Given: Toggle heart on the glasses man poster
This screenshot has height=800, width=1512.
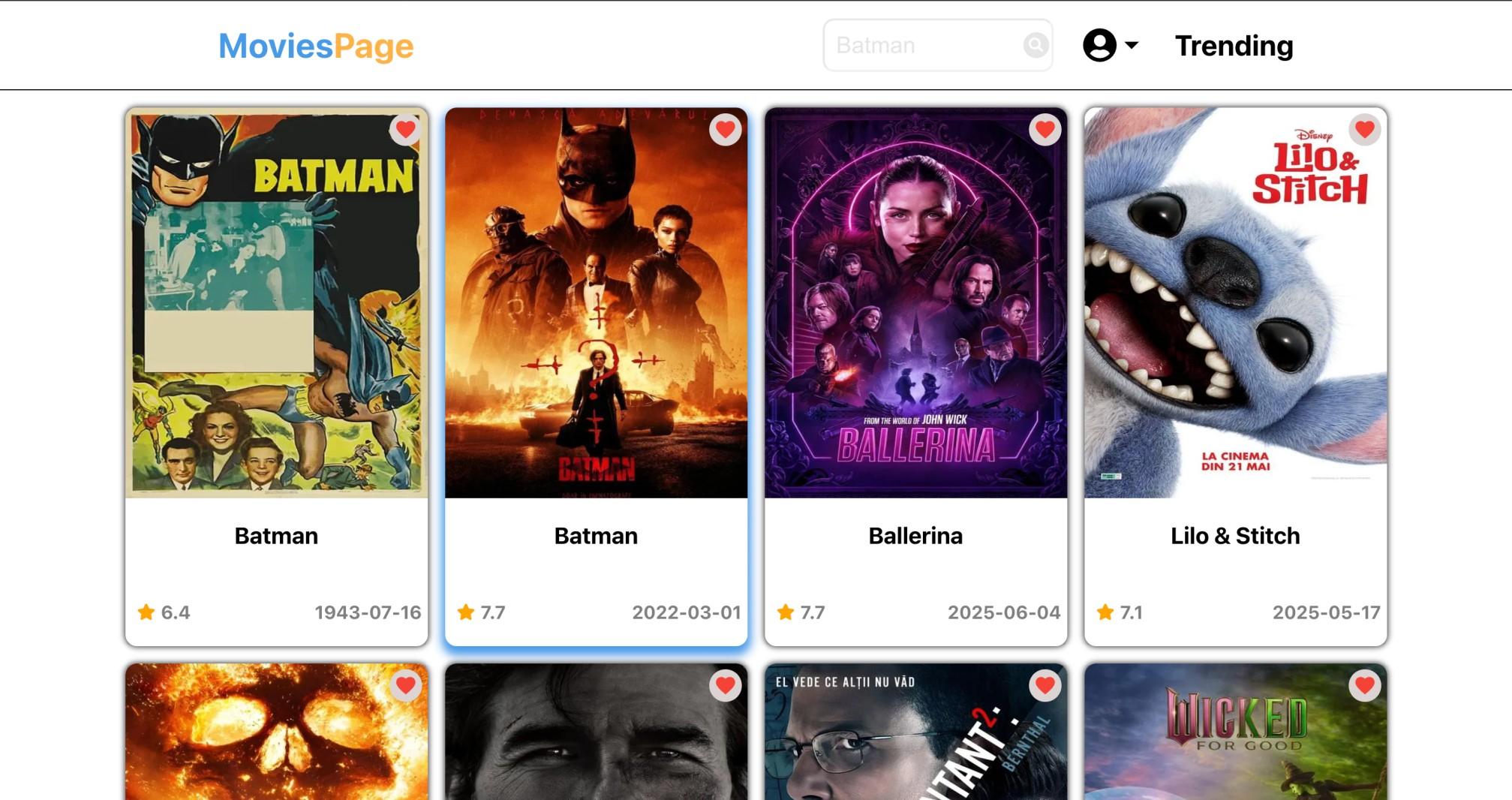Looking at the screenshot, I should [1045, 685].
